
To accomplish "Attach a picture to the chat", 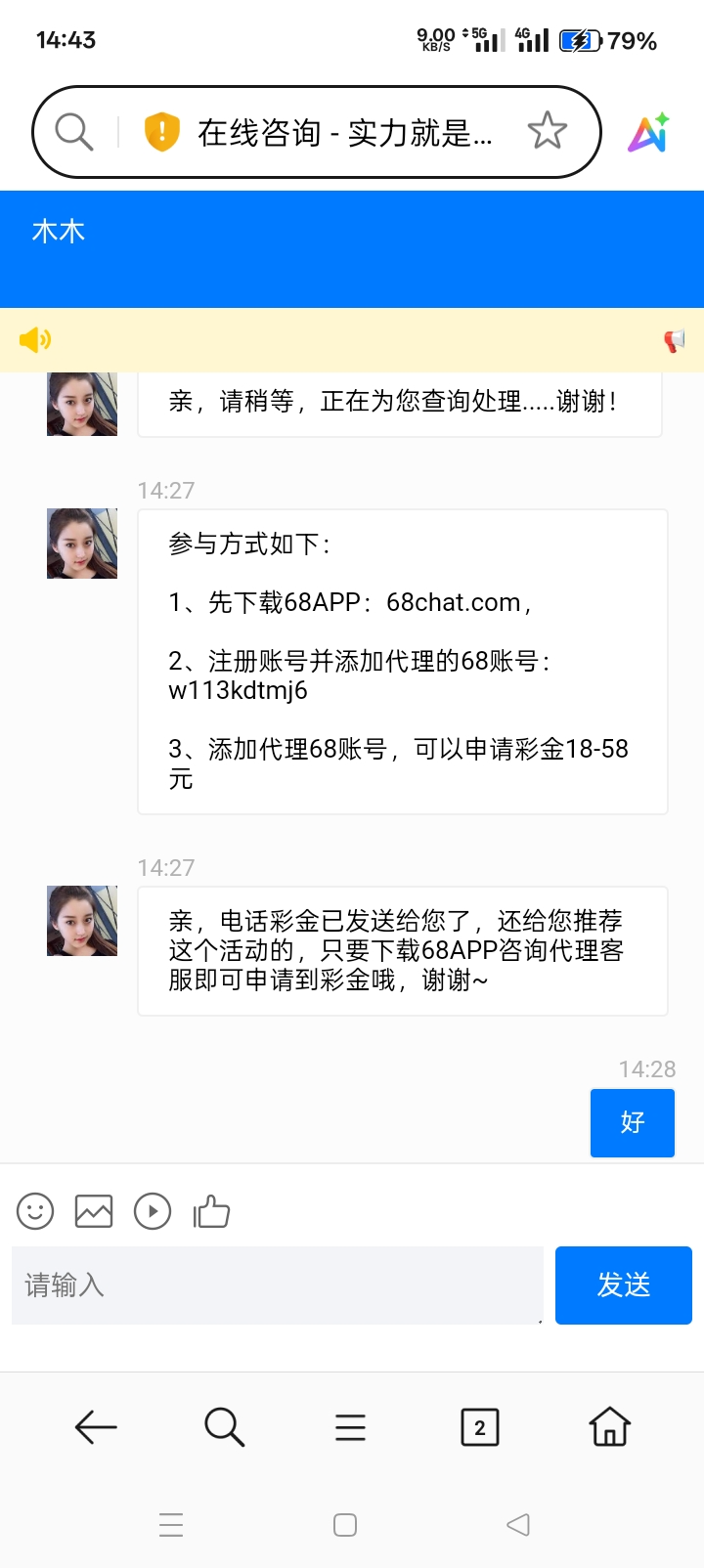I will click(94, 1211).
